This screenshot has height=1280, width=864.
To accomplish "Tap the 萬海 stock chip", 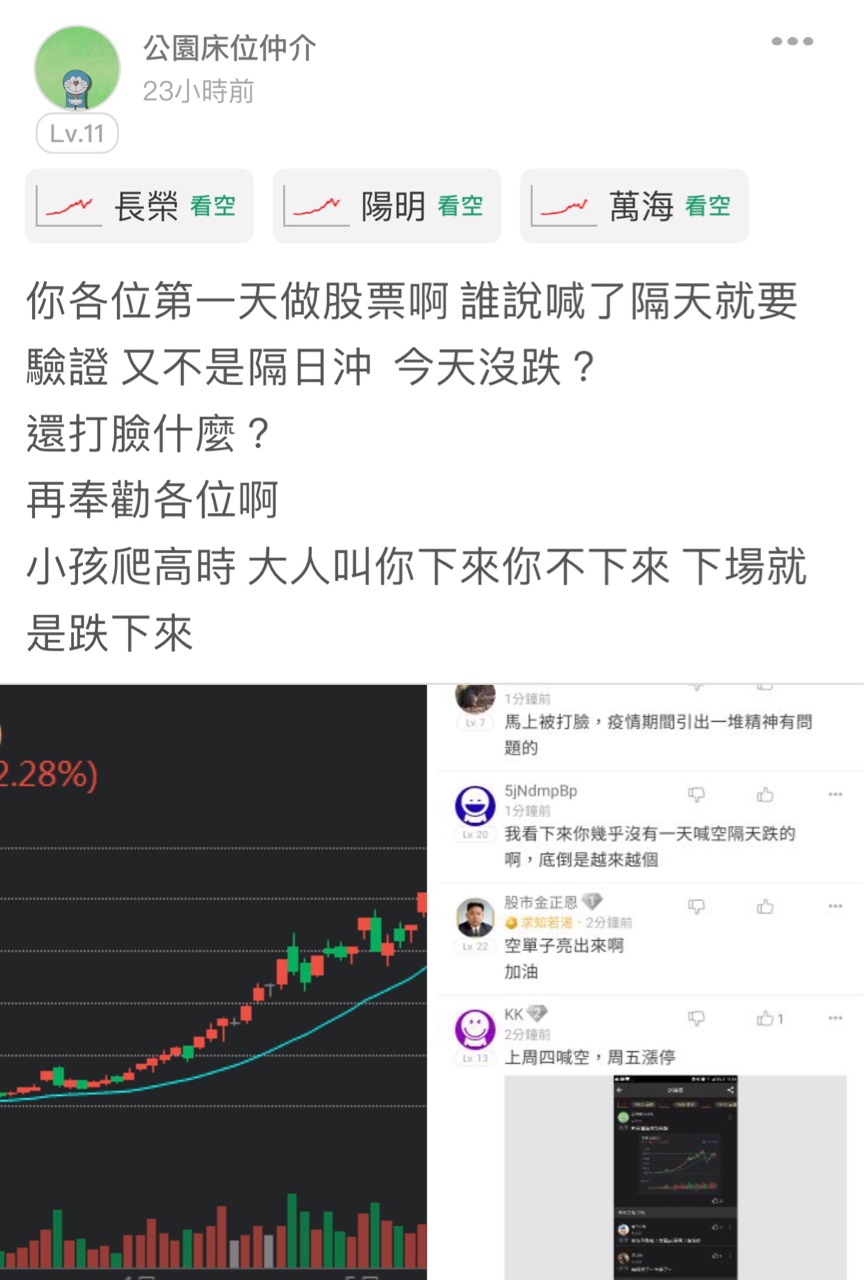I will (x=634, y=206).
